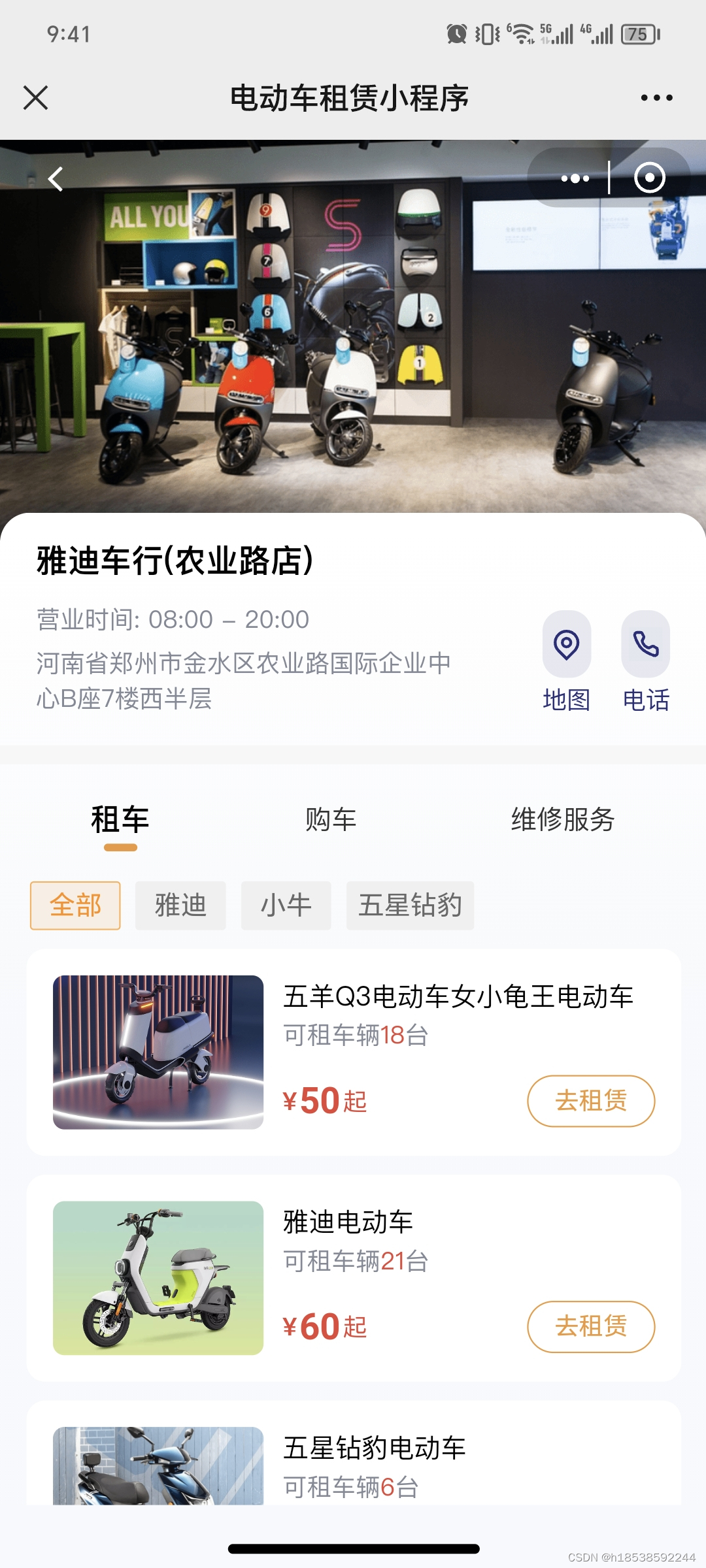Close the mini program with the X
The height and width of the screenshot is (1568, 706).
click(36, 98)
